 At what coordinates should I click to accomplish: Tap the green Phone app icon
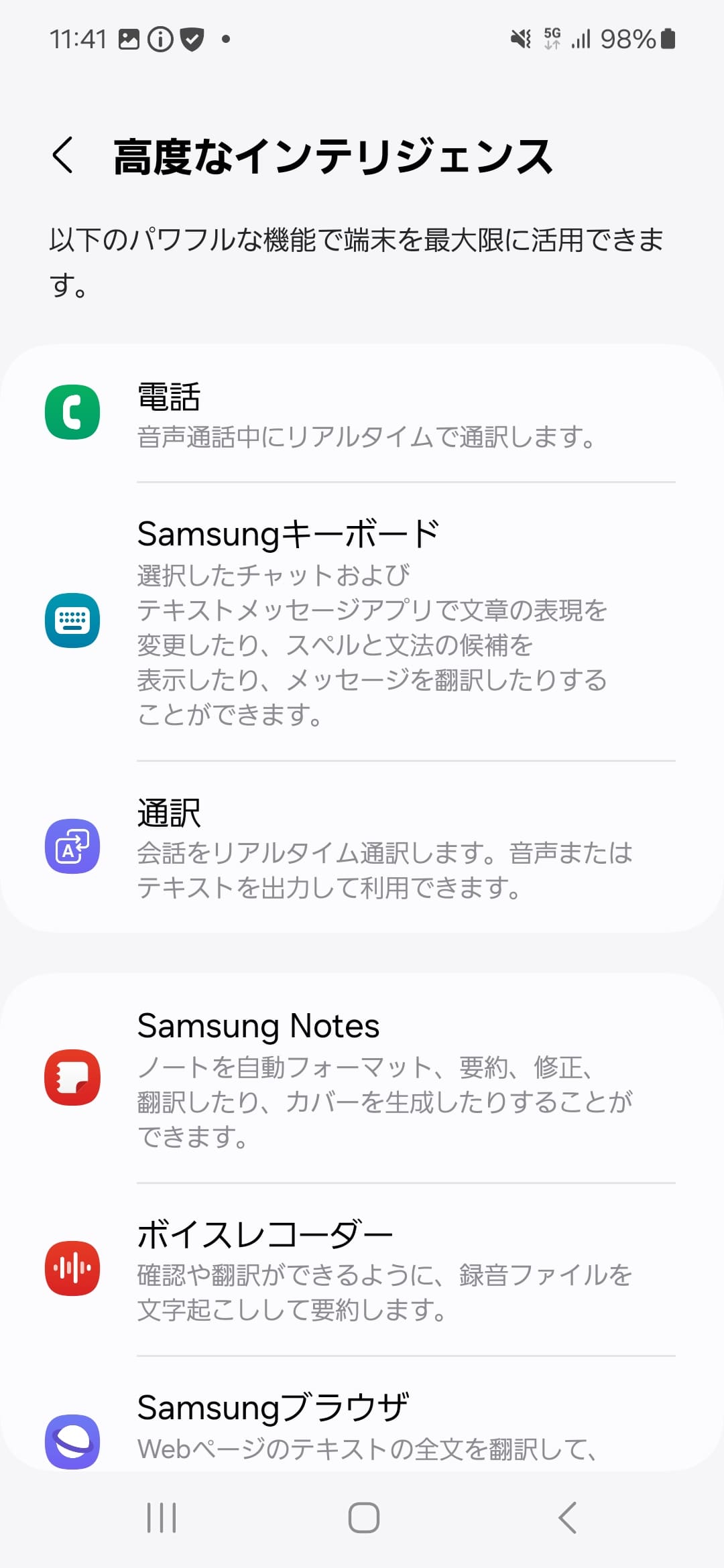(72, 411)
